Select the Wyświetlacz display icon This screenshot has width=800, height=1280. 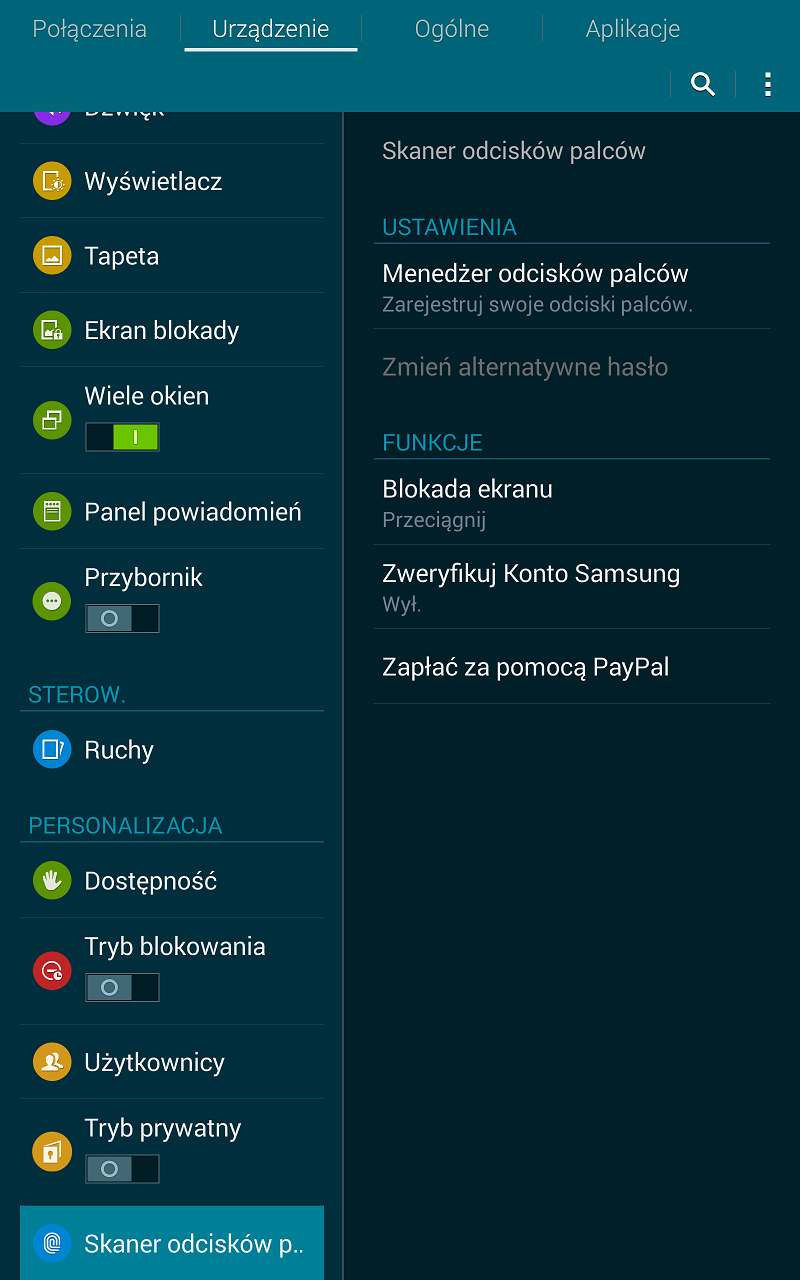coord(52,180)
